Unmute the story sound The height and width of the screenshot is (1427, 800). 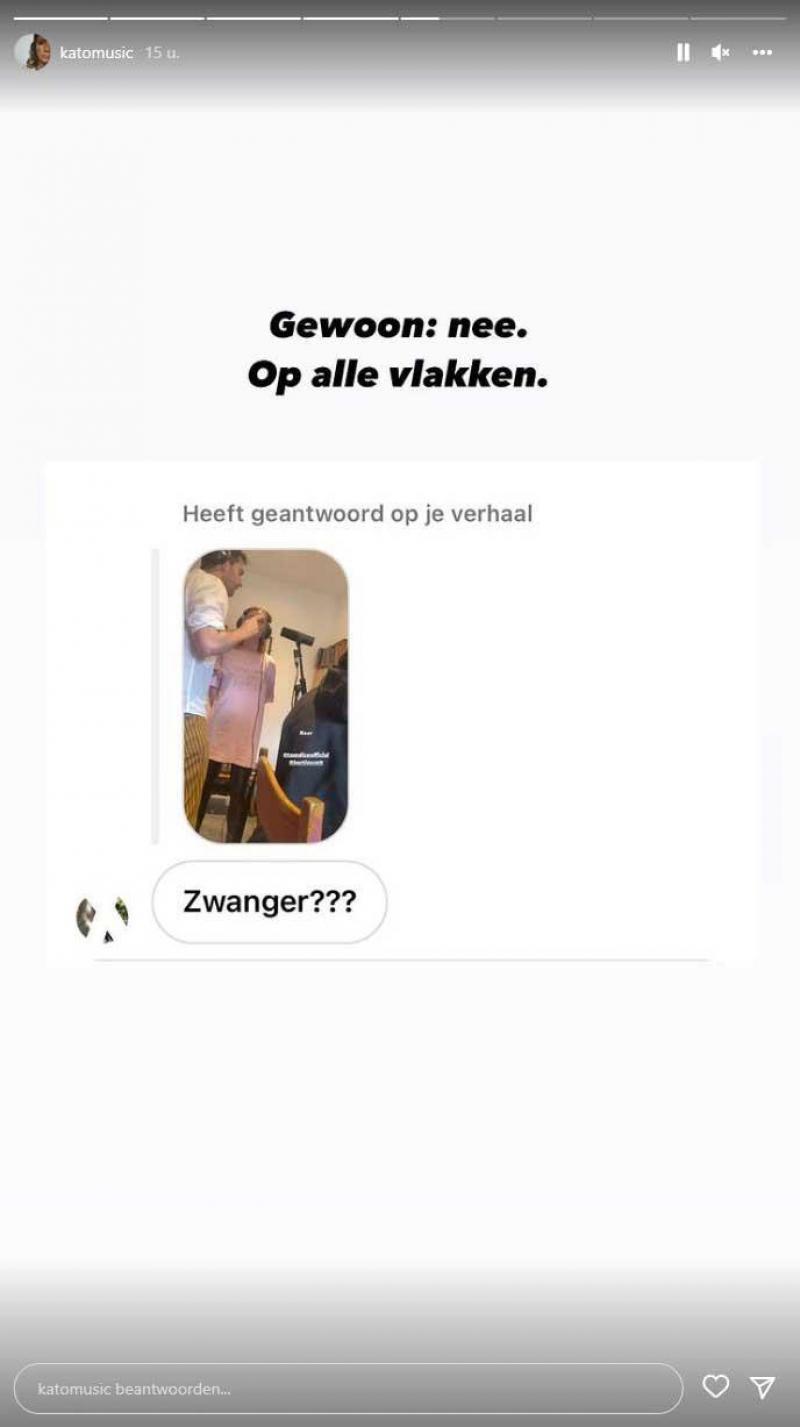coord(720,52)
